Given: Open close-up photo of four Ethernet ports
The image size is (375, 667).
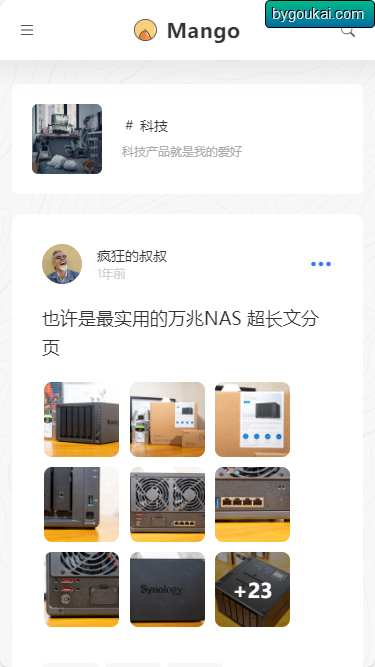Looking at the screenshot, I should click(253, 505).
